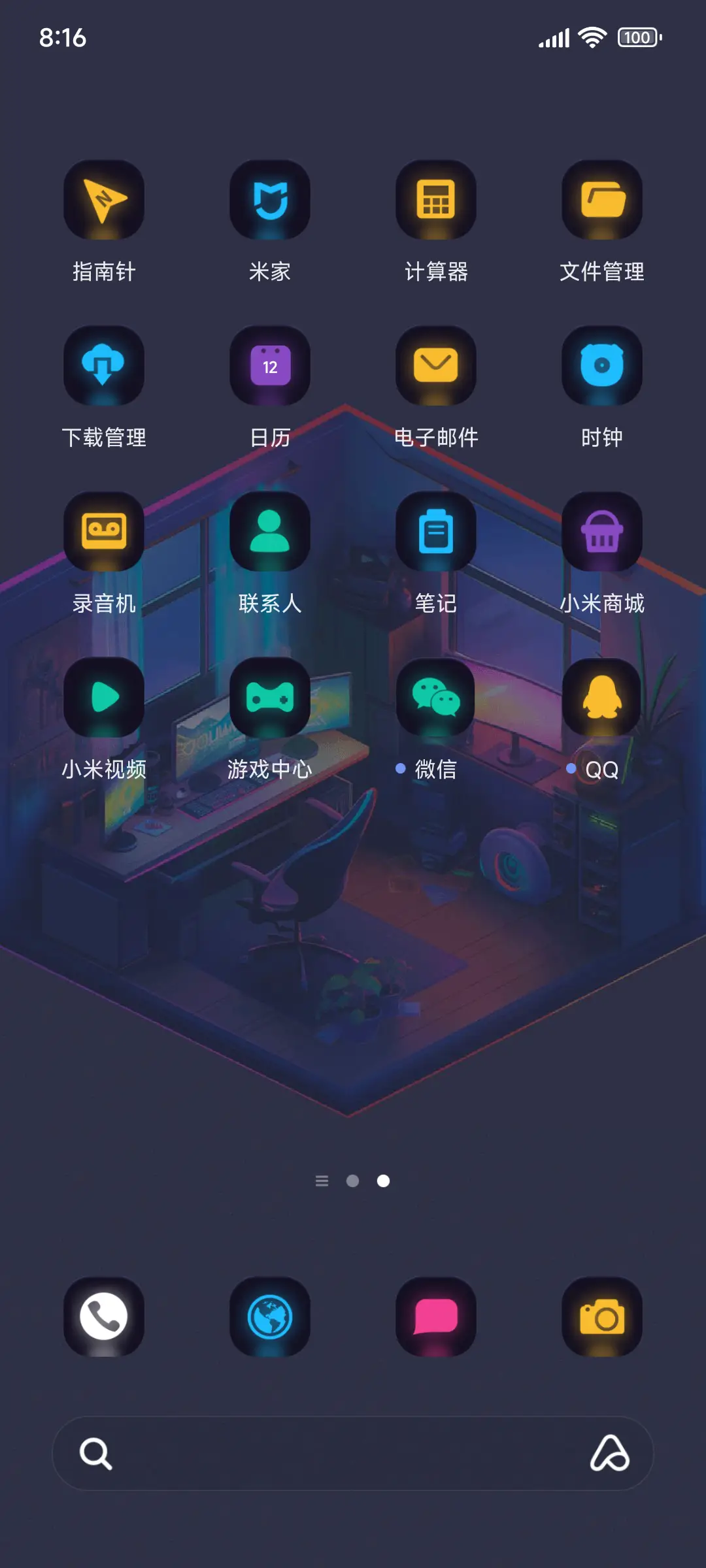
Task: Open 微信 WeChat with unread notification
Action: [436, 699]
